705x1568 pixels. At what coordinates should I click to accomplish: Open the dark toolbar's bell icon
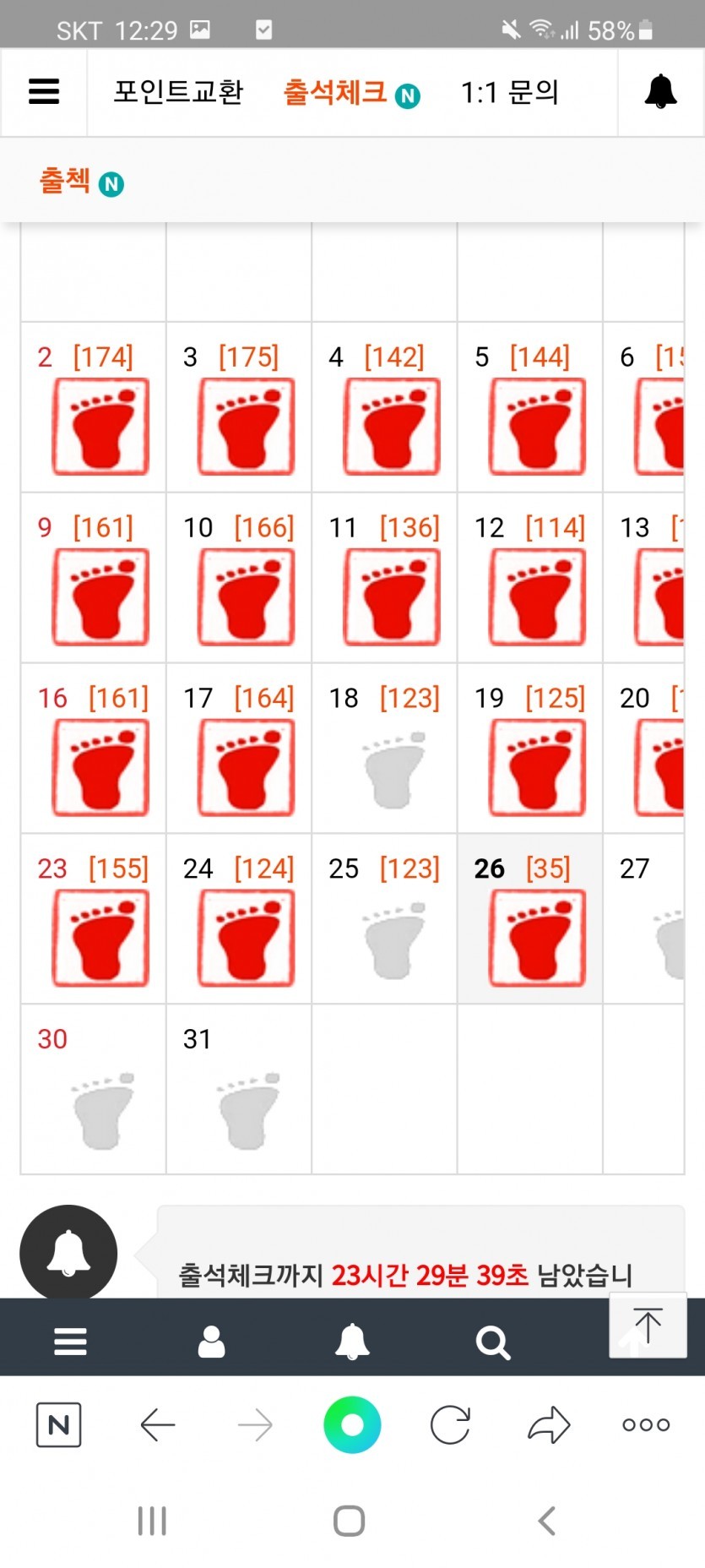coord(352,1341)
